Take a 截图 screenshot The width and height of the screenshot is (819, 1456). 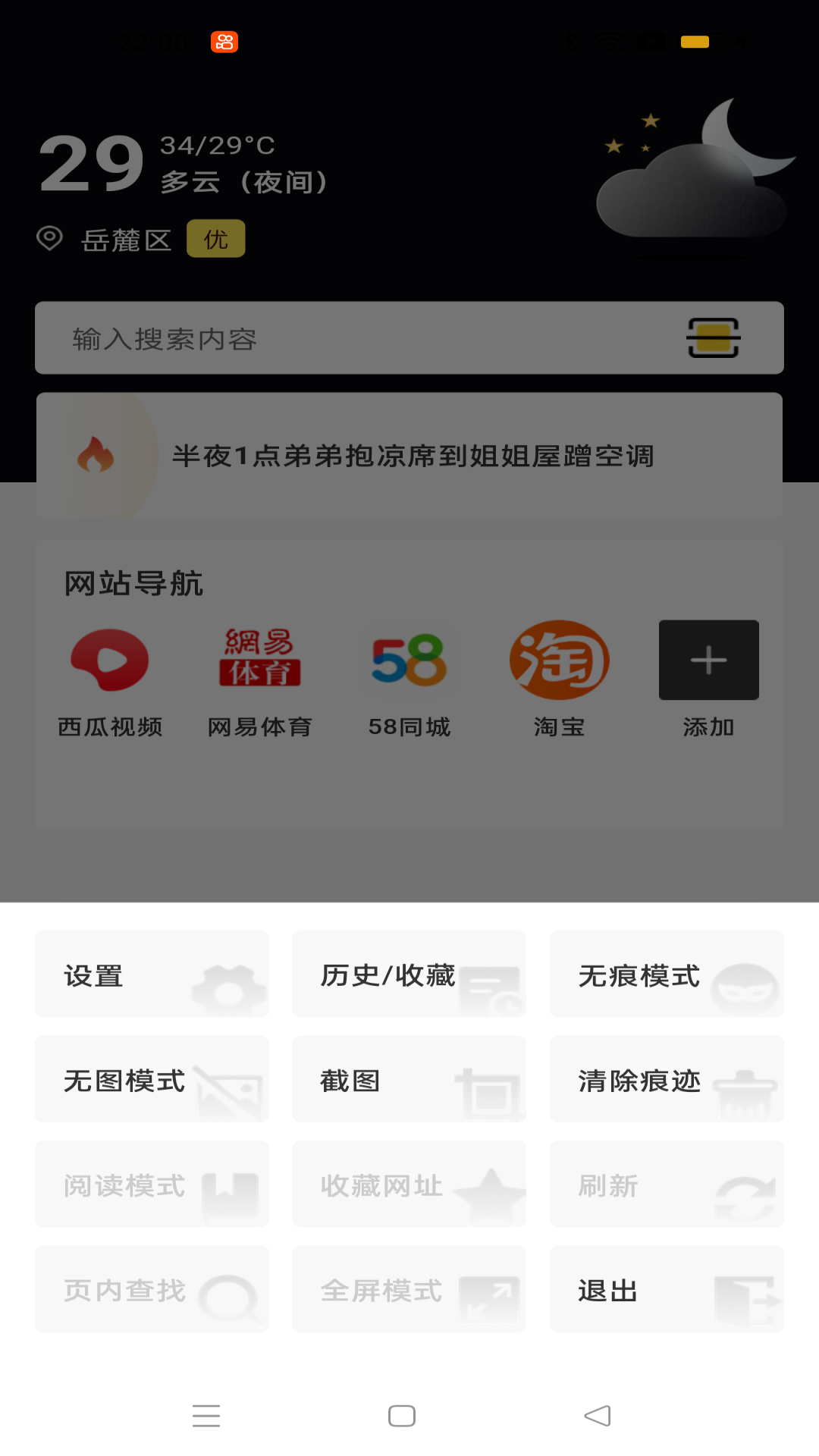[409, 1079]
